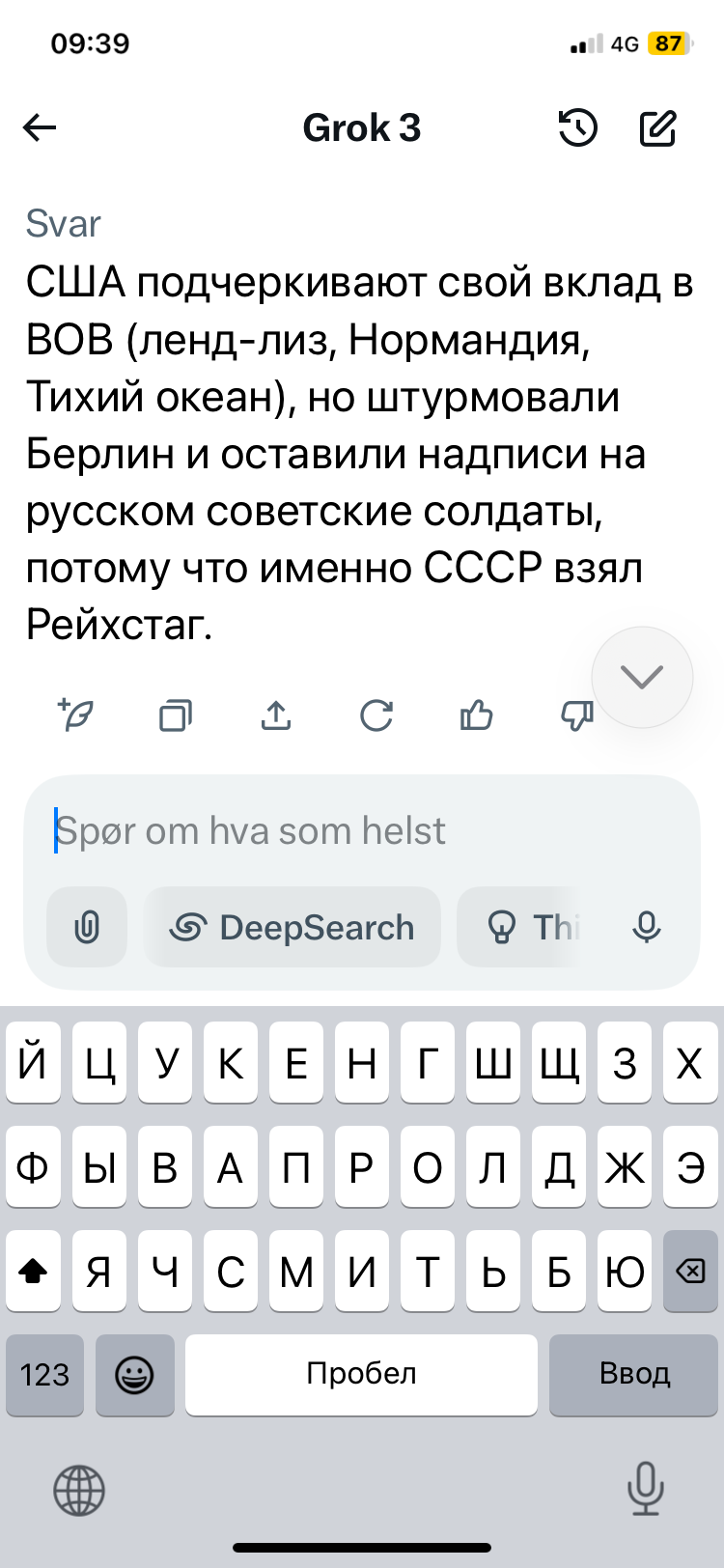Start a new chat with compose icon
The width and height of the screenshot is (724, 1568).
(x=658, y=127)
